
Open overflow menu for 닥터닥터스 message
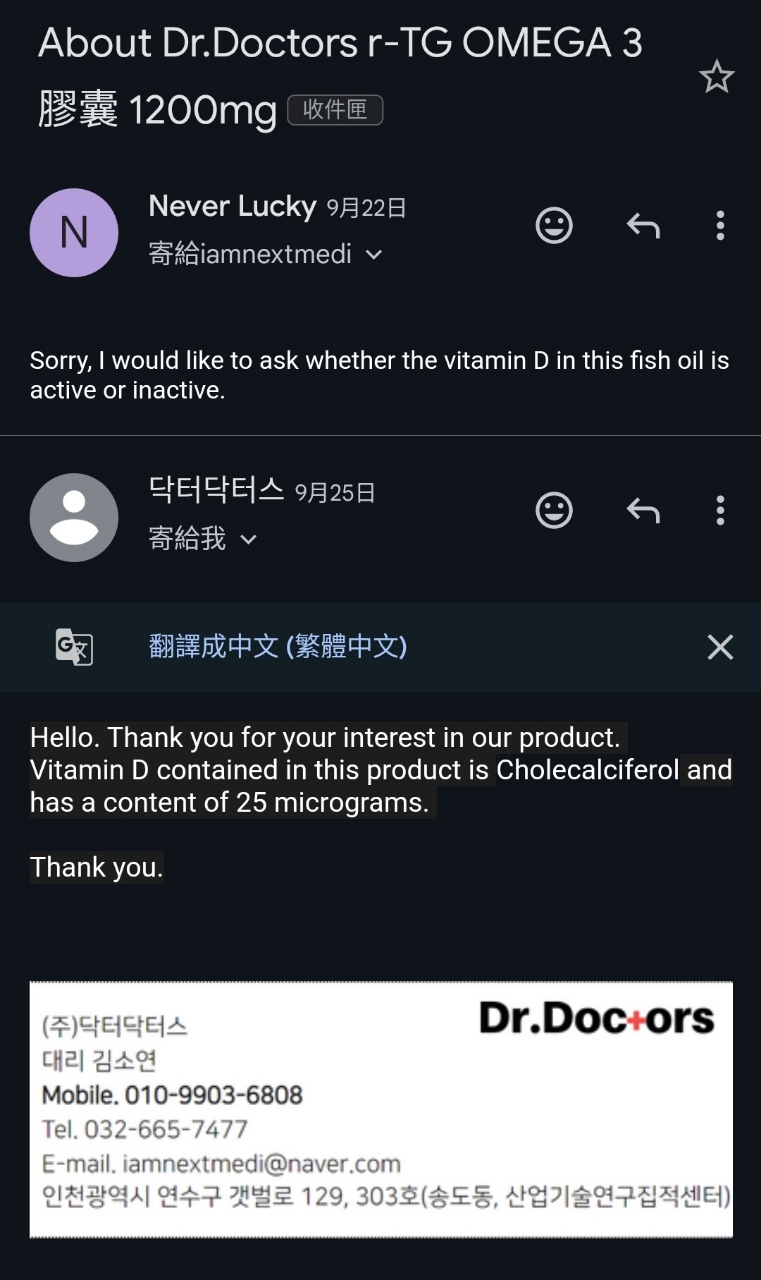click(720, 510)
